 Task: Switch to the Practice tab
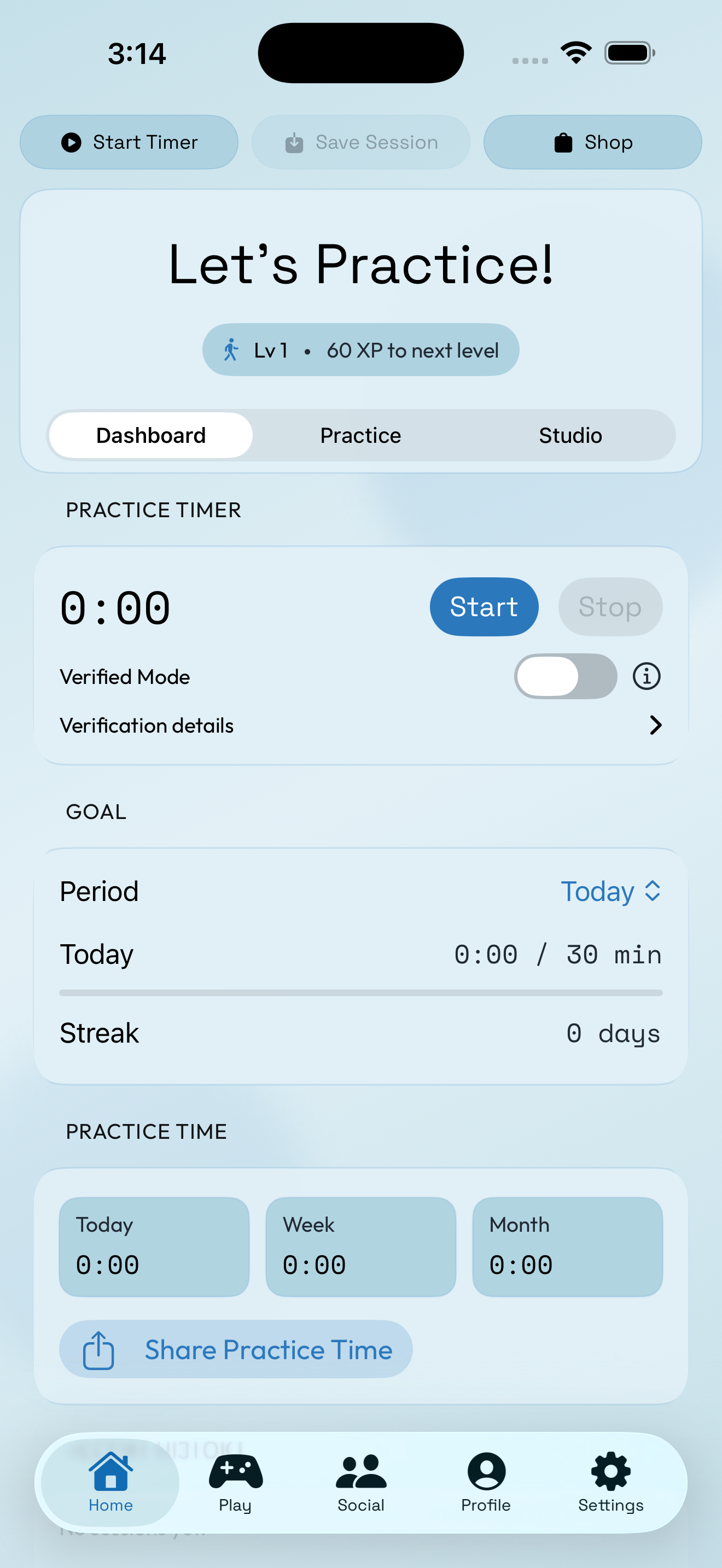pyautogui.click(x=360, y=435)
